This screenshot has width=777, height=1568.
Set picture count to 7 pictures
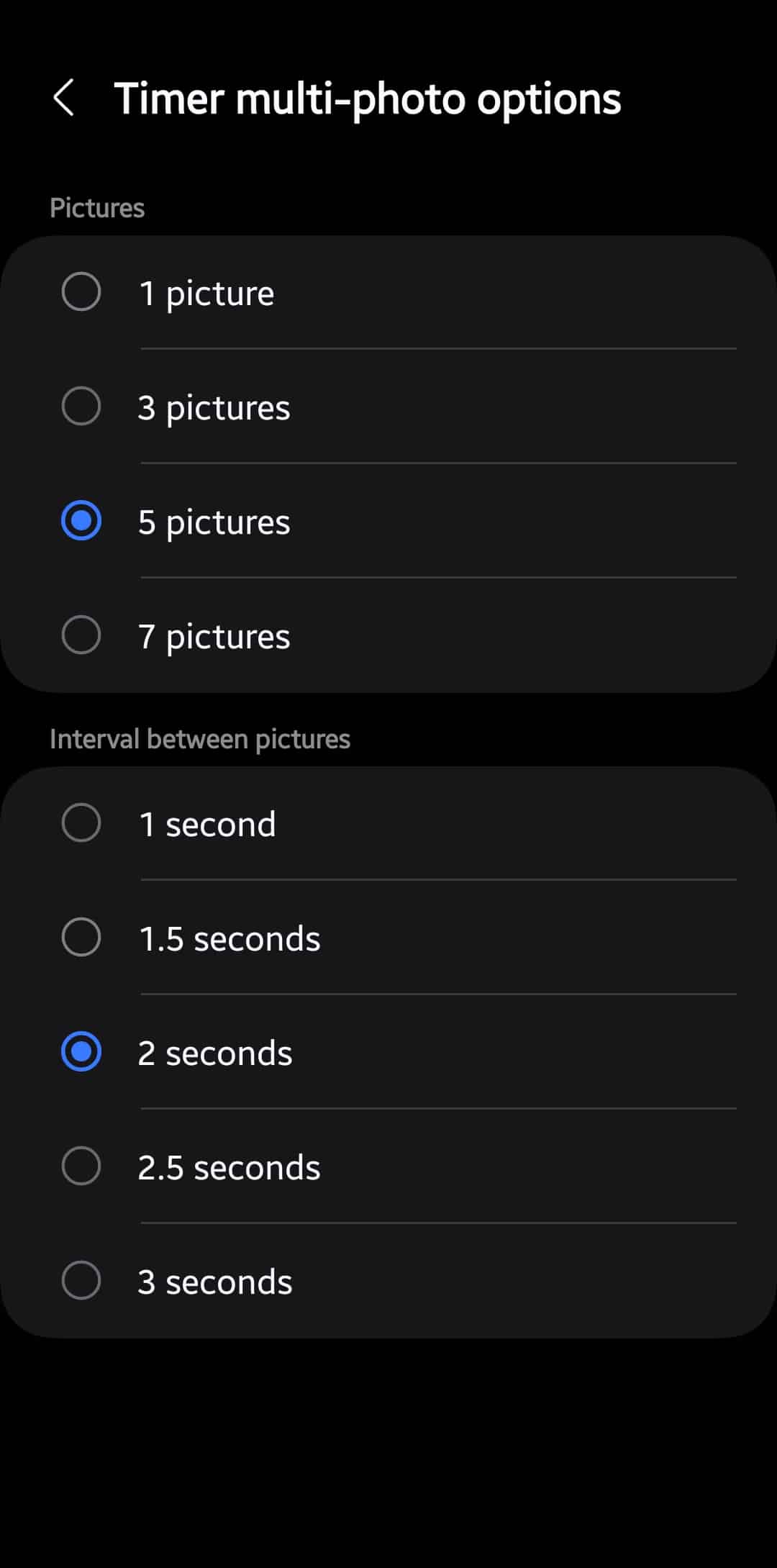pyautogui.click(x=388, y=635)
